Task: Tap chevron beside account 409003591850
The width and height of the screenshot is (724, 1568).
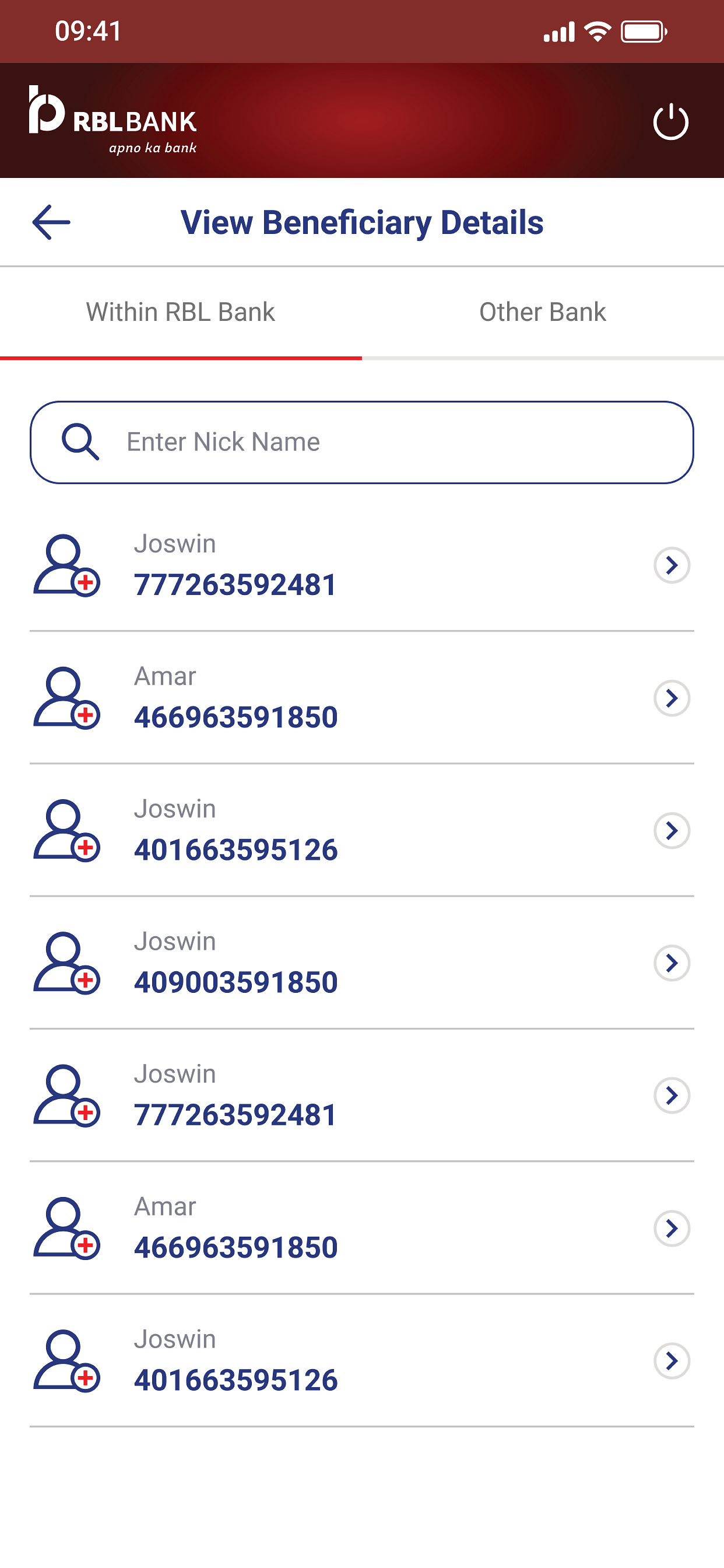Action: 672,963
